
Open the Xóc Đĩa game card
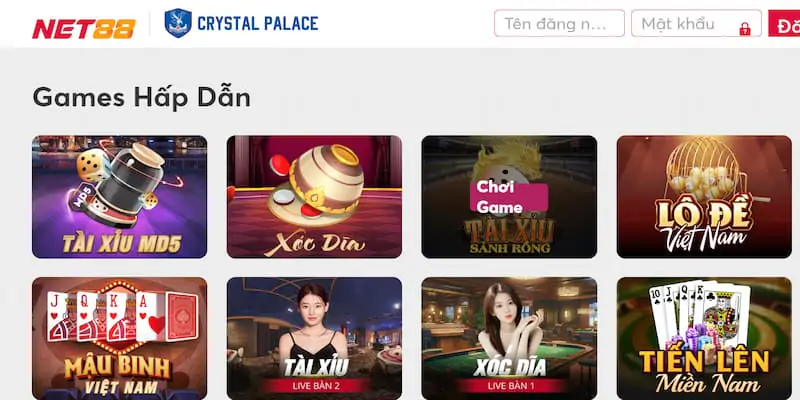314,197
